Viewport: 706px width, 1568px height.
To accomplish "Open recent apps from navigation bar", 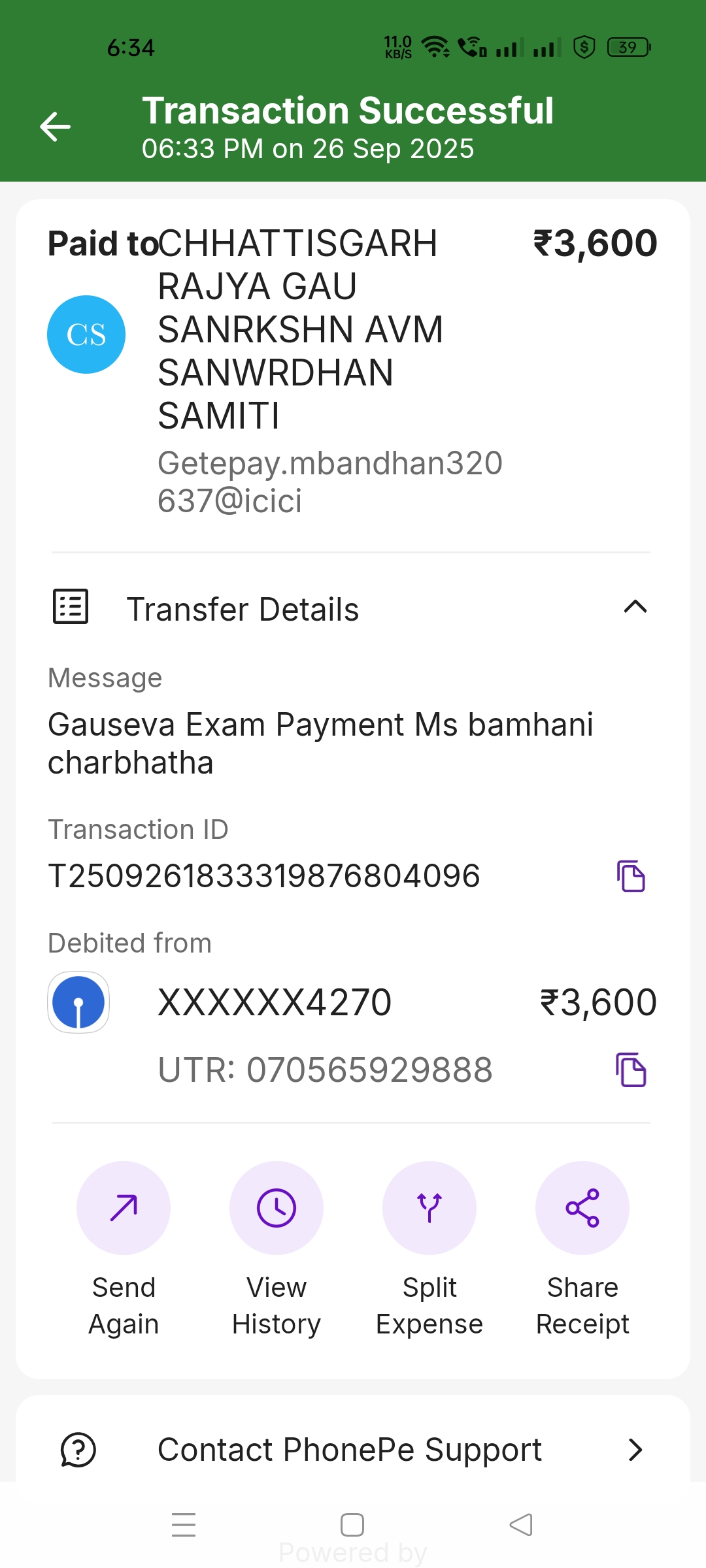I will point(184,1525).
